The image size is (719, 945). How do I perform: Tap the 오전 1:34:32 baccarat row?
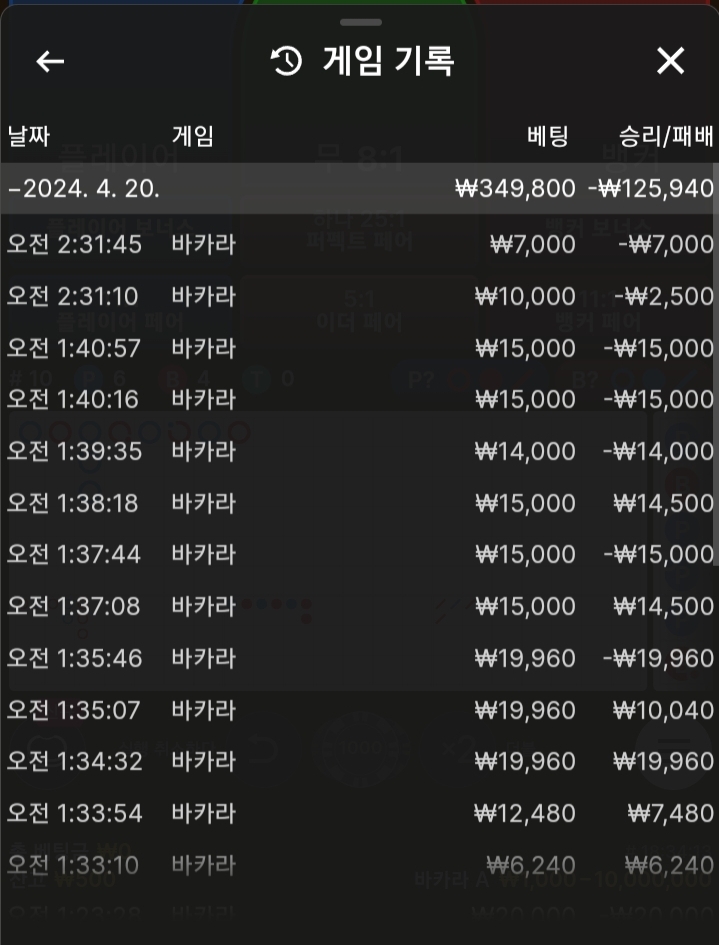pyautogui.click(x=358, y=761)
